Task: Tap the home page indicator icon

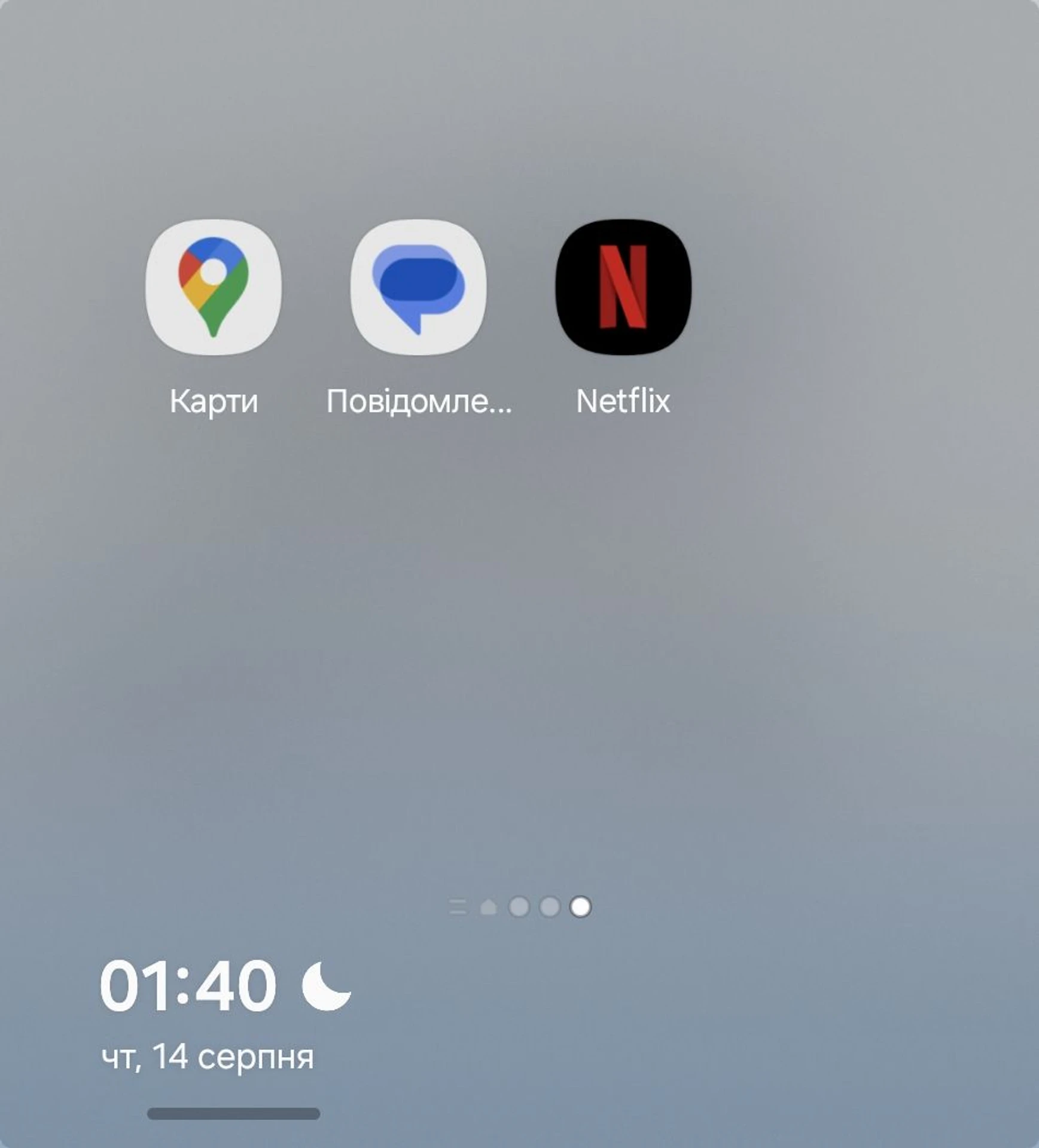Action: pyautogui.click(x=488, y=908)
